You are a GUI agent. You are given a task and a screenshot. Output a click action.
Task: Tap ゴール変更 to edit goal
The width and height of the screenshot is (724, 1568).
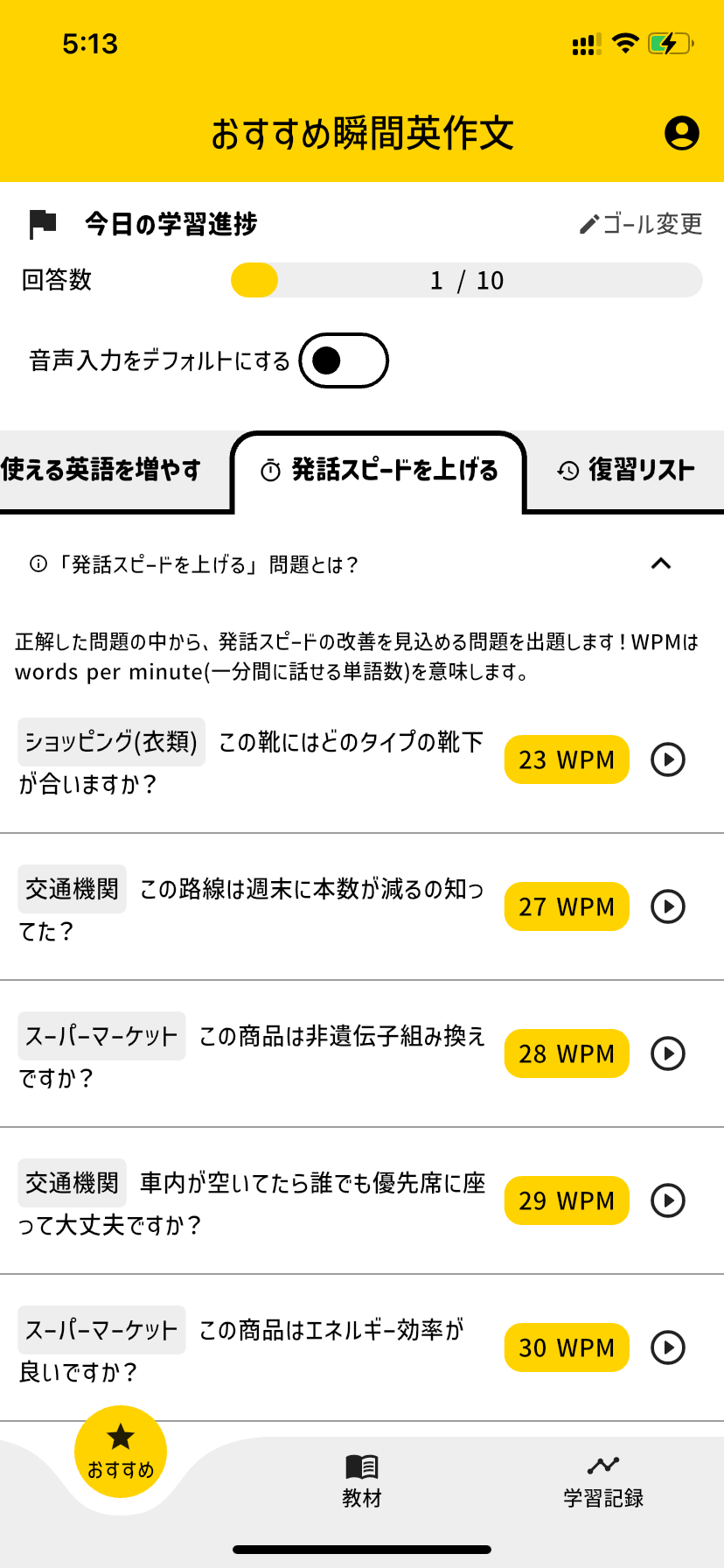[x=641, y=224]
